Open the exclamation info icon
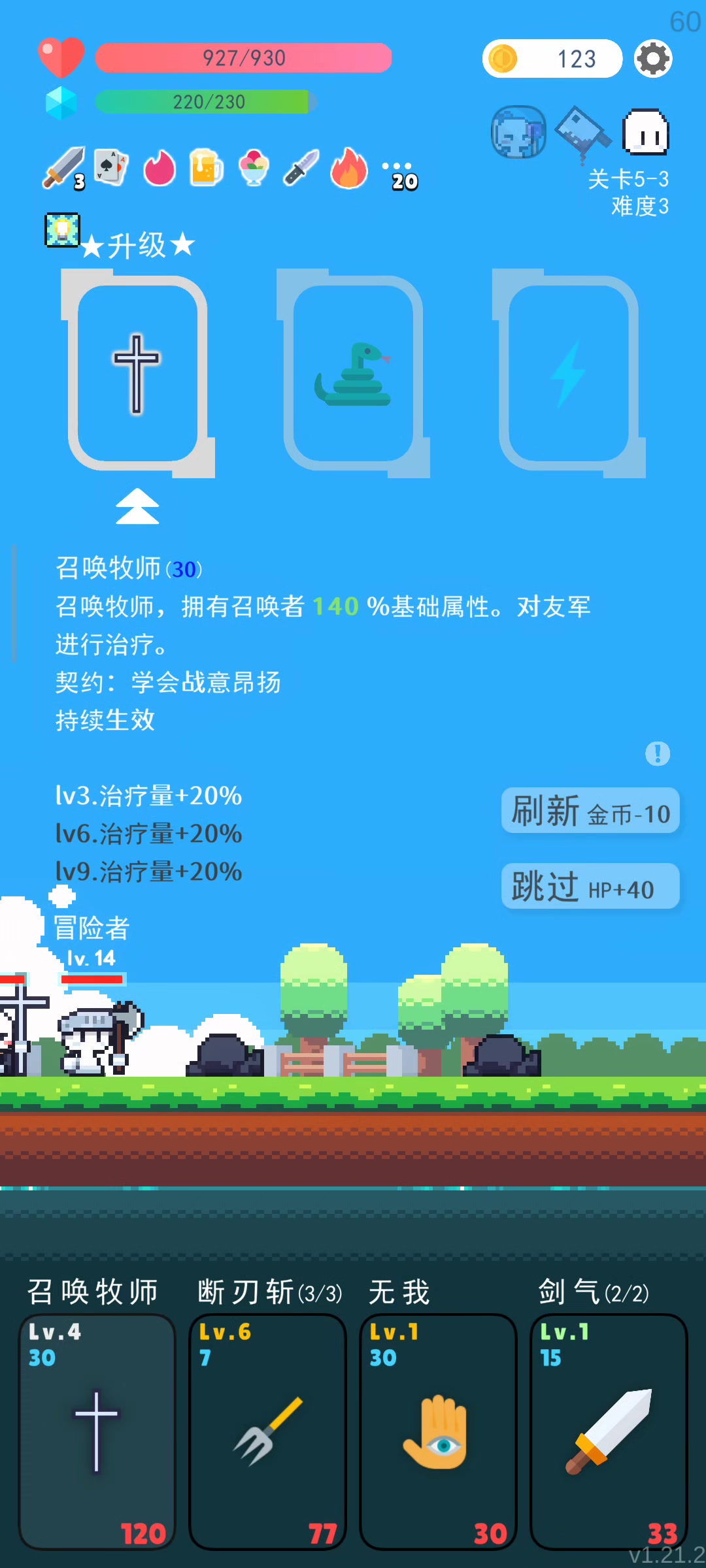Screen dimensions: 706x1568 (658, 753)
